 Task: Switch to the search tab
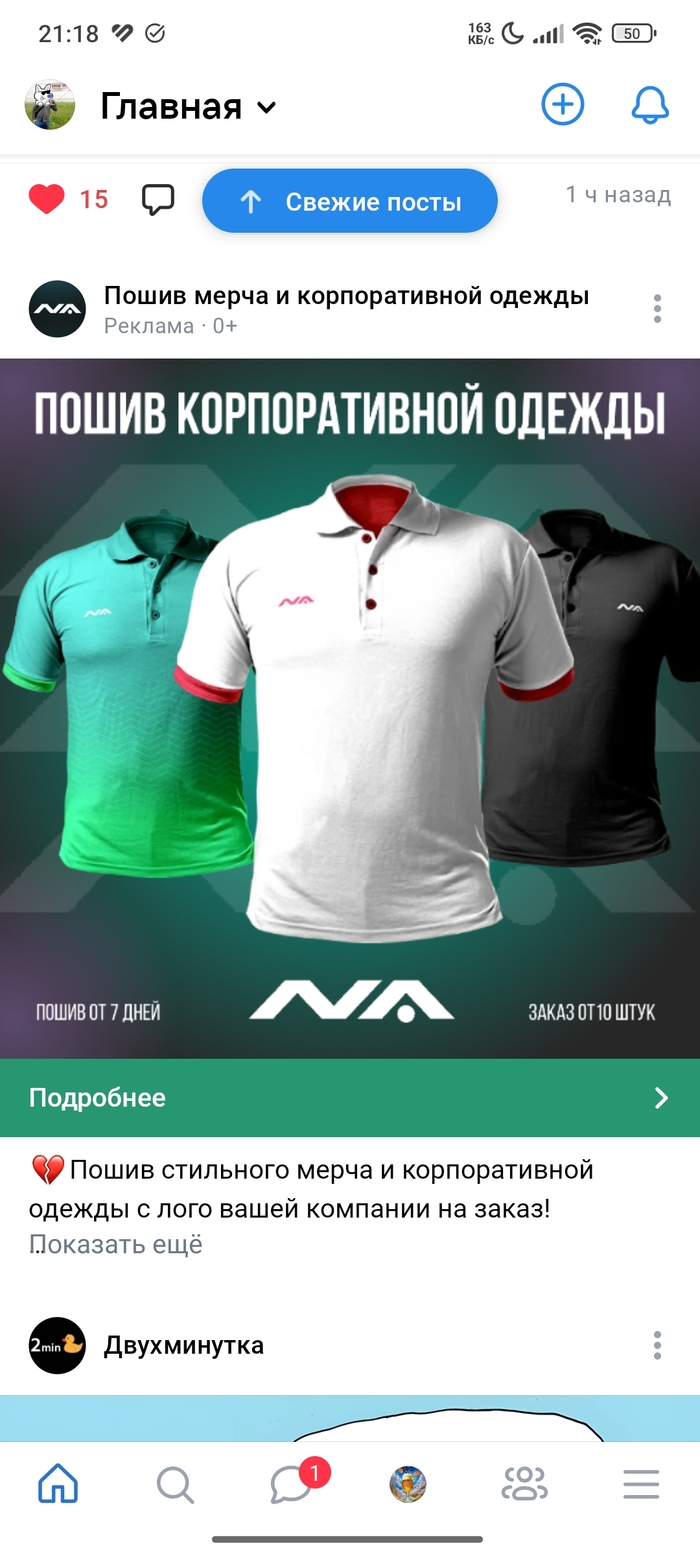175,1485
